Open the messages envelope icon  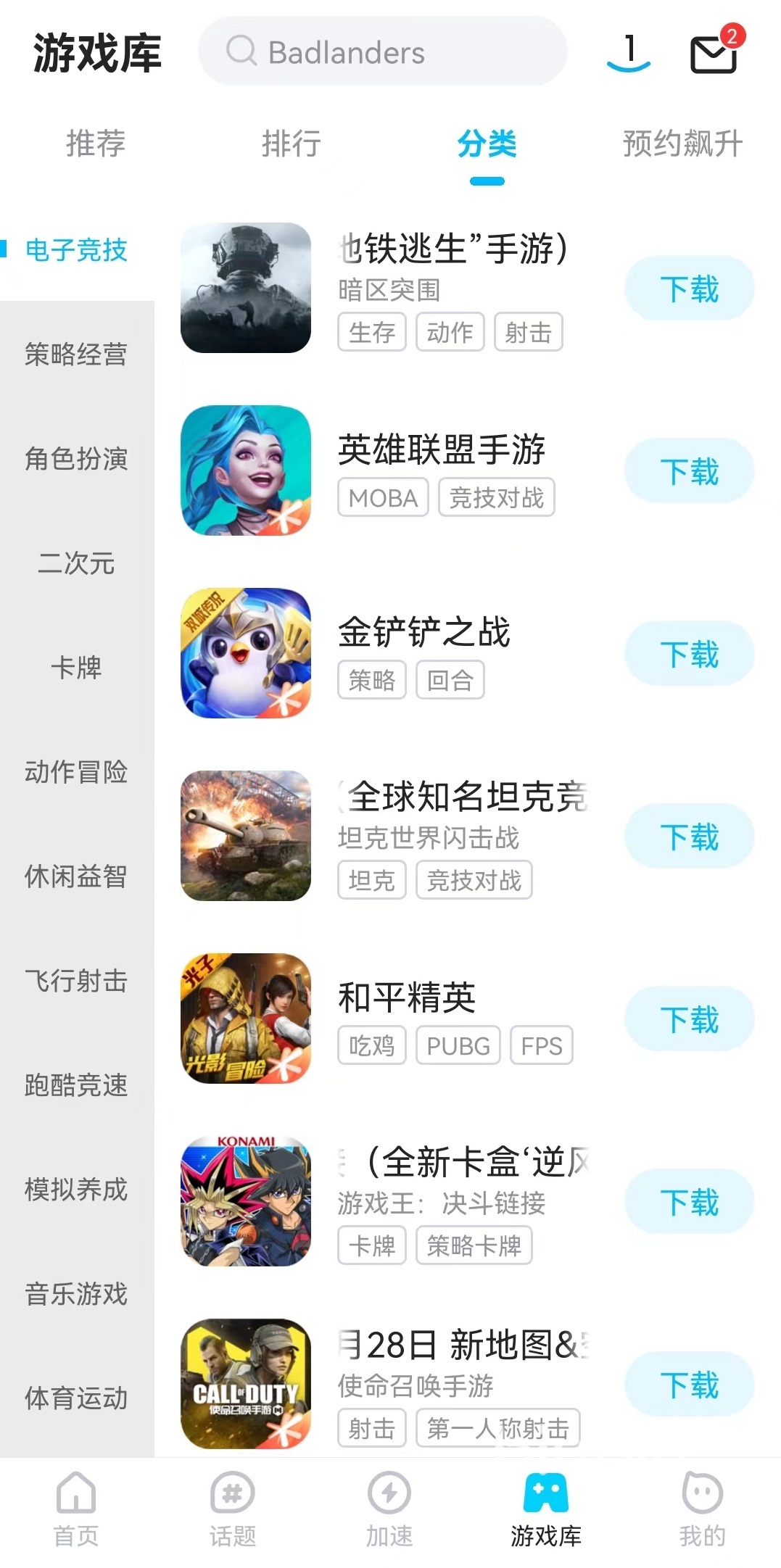click(714, 53)
